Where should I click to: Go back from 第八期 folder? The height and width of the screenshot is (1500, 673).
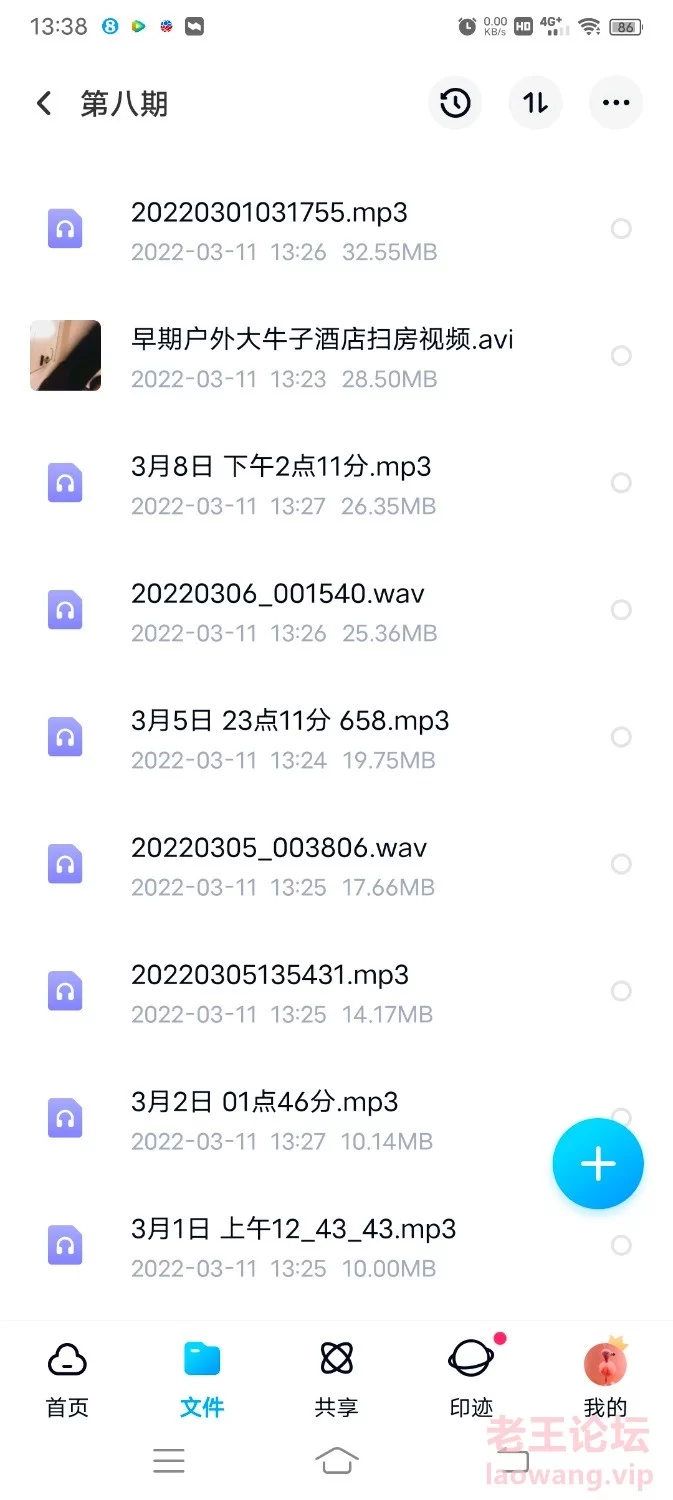pyautogui.click(x=44, y=103)
